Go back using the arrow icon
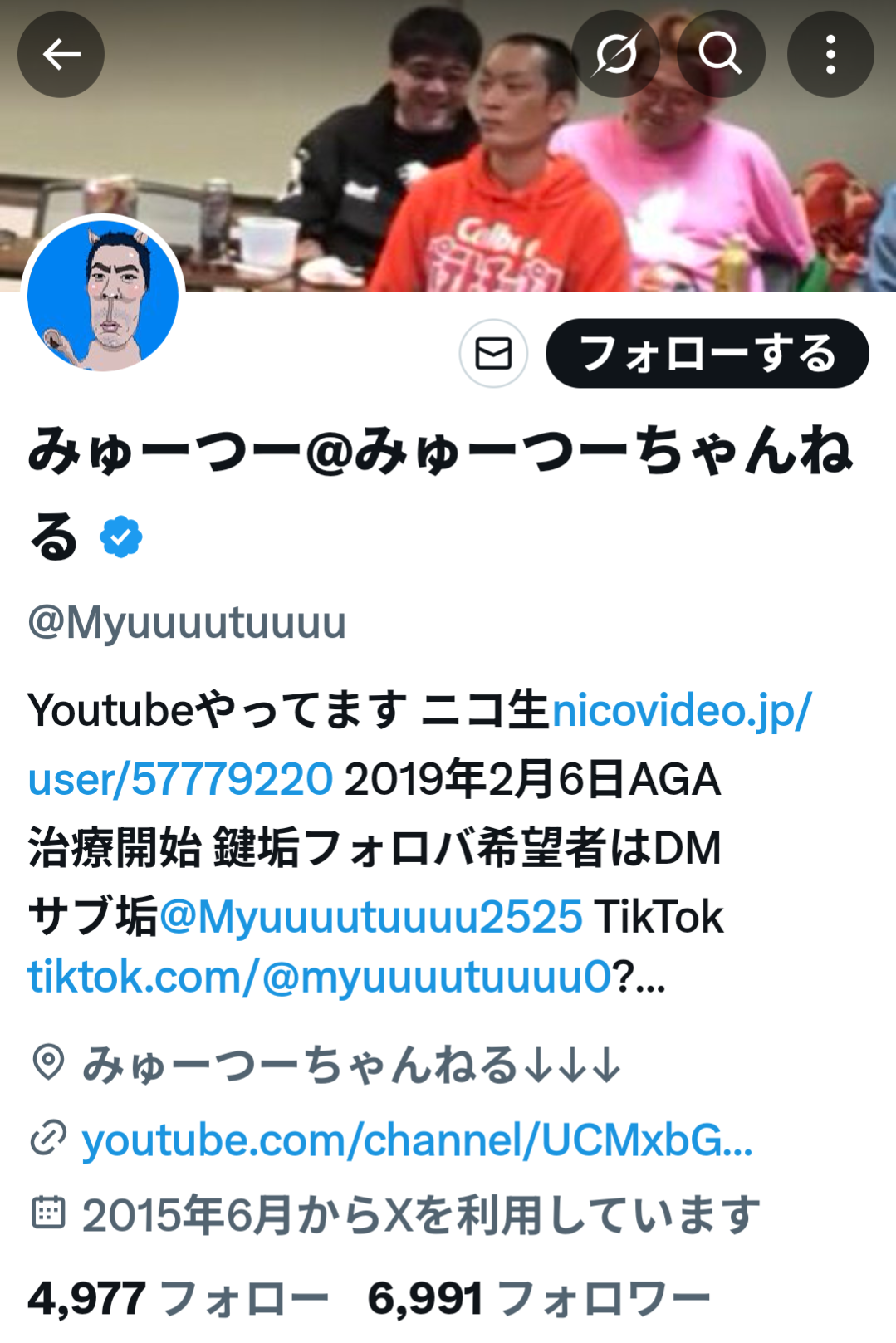 pos(61,55)
